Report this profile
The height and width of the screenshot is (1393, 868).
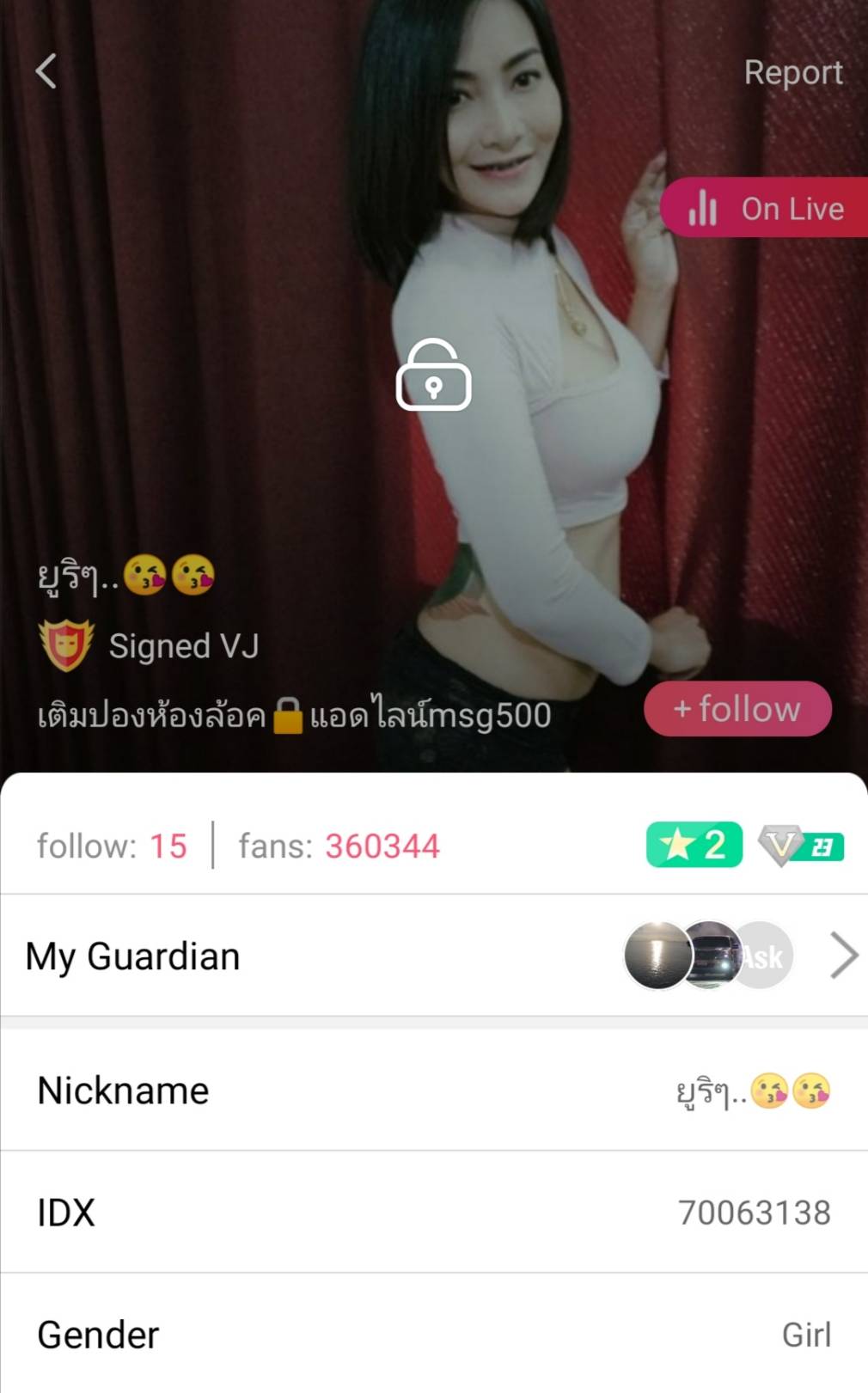[x=792, y=73]
